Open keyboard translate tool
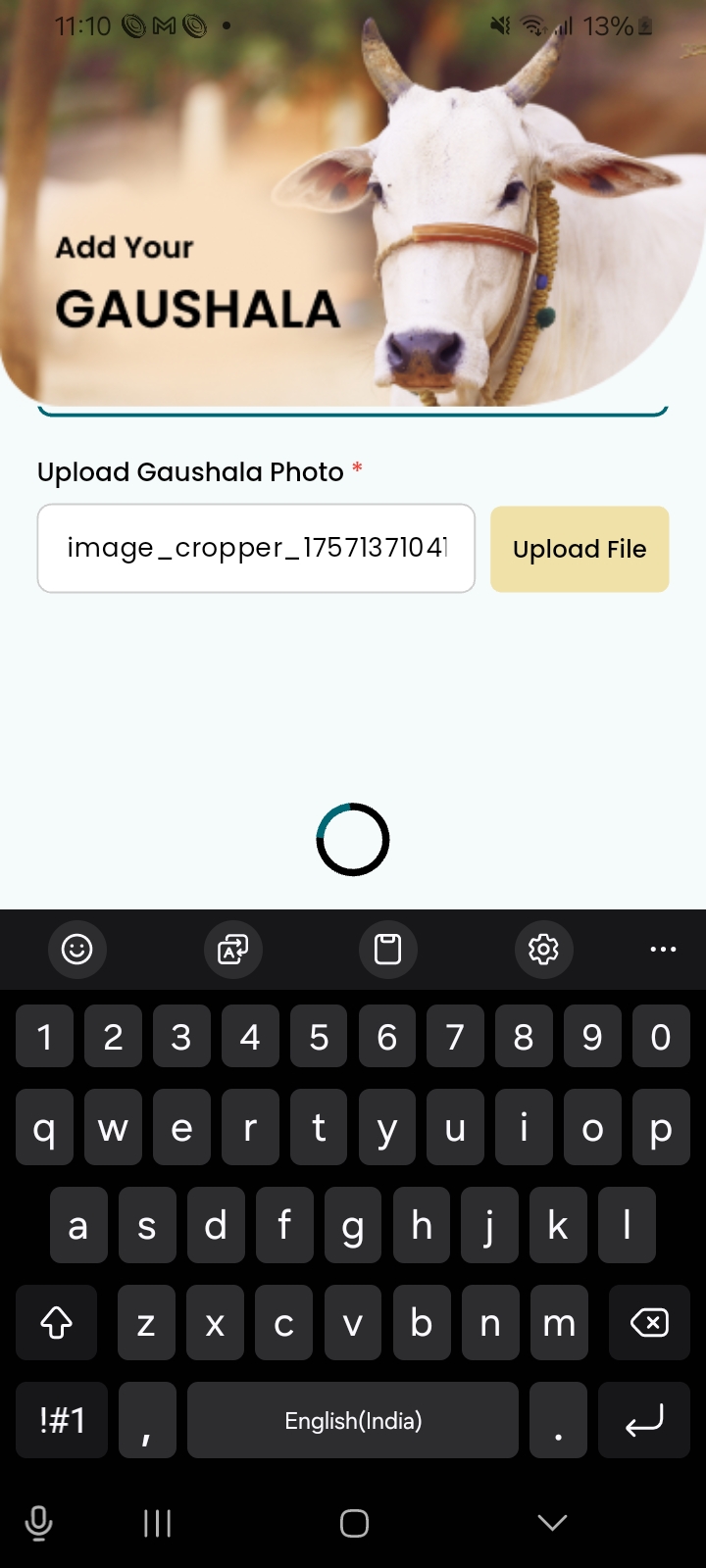Screen dimensions: 706x1568 click(x=232, y=949)
